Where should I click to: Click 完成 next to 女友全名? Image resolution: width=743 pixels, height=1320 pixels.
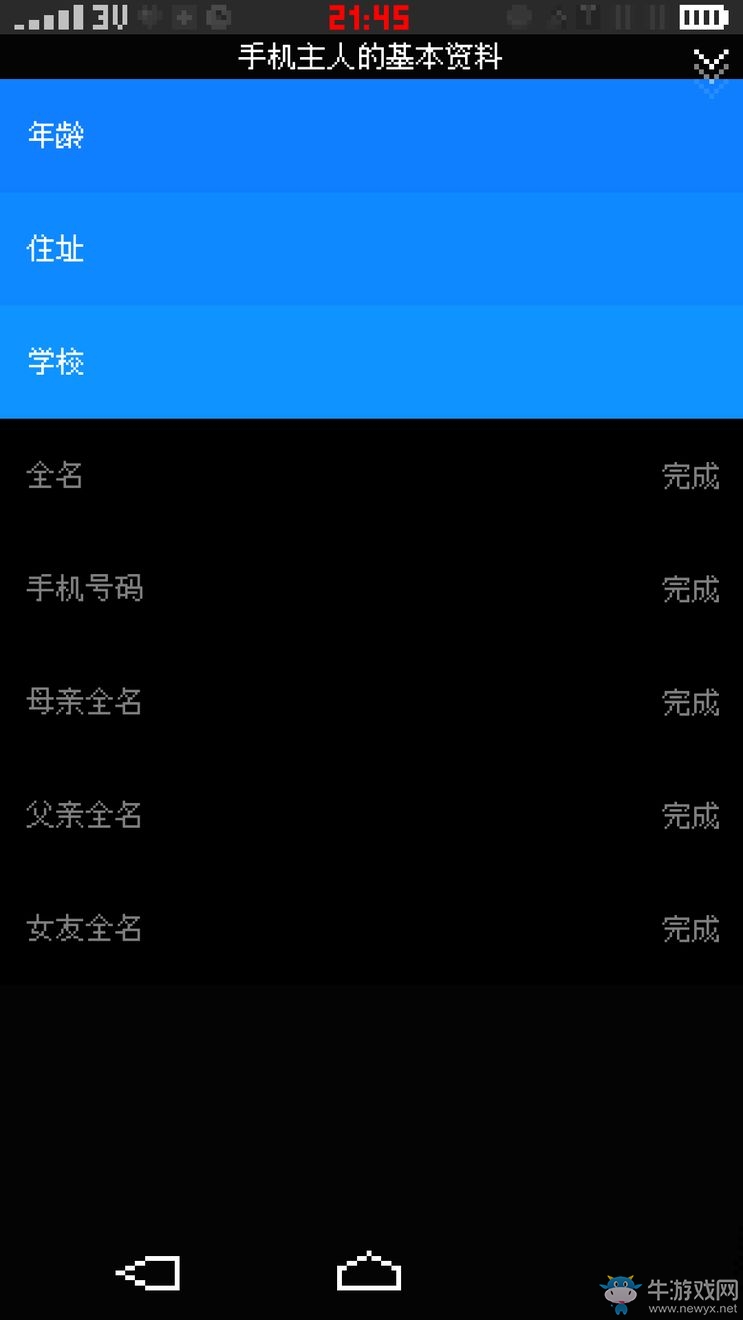coord(691,929)
